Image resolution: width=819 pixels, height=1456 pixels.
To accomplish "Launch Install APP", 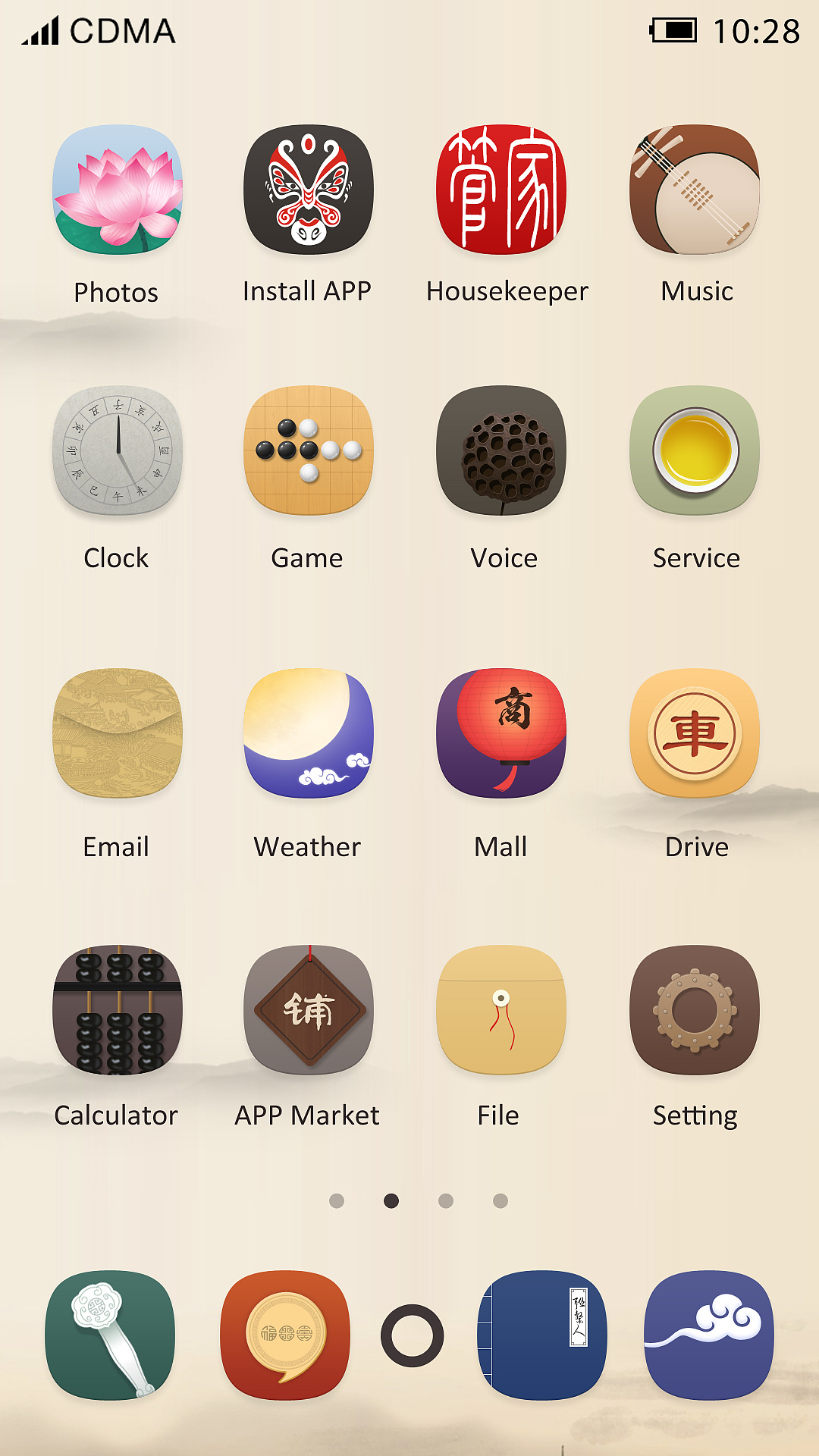I will pos(309,190).
